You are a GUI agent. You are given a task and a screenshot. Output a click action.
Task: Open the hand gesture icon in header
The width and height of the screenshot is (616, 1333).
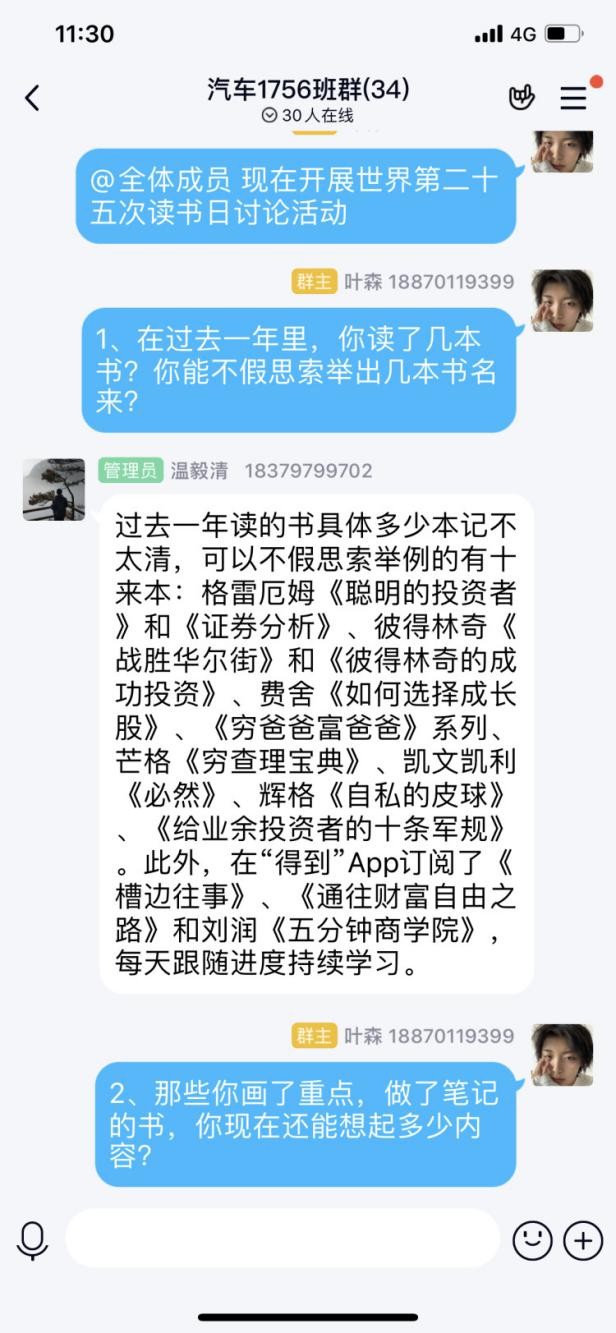(522, 97)
